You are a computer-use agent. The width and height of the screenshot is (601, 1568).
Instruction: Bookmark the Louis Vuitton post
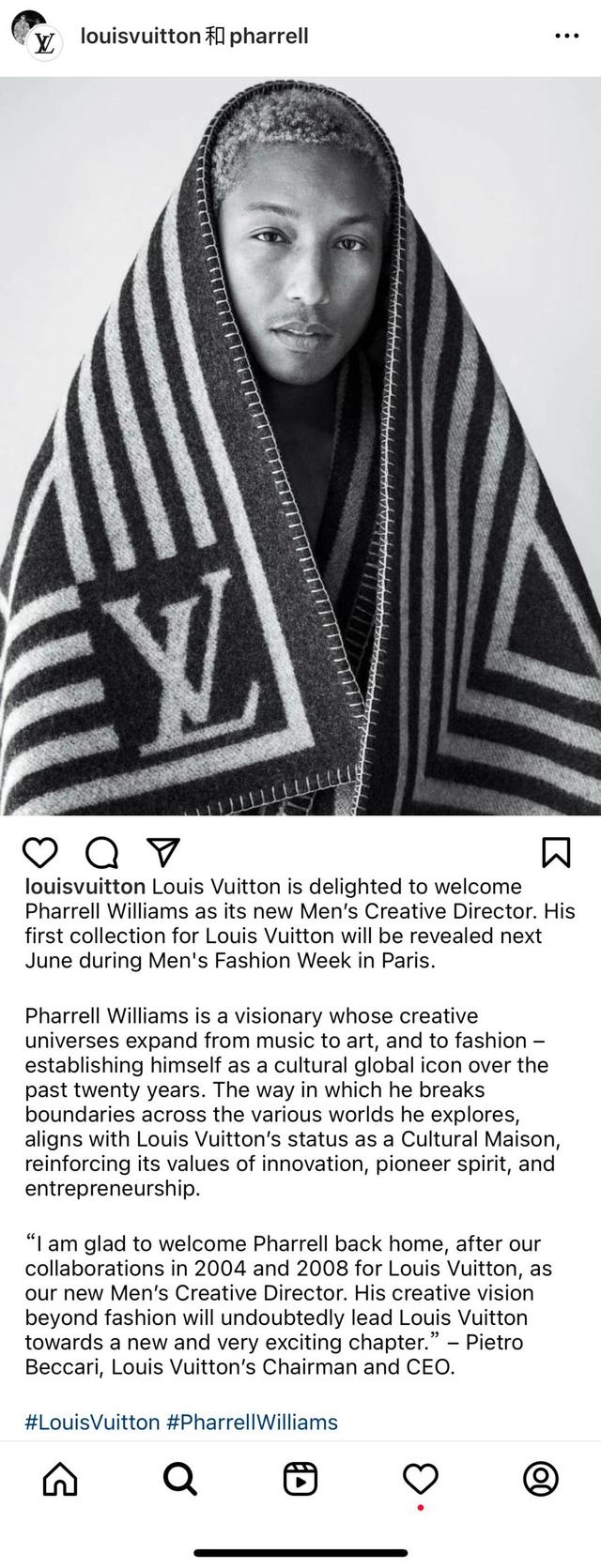click(x=556, y=852)
